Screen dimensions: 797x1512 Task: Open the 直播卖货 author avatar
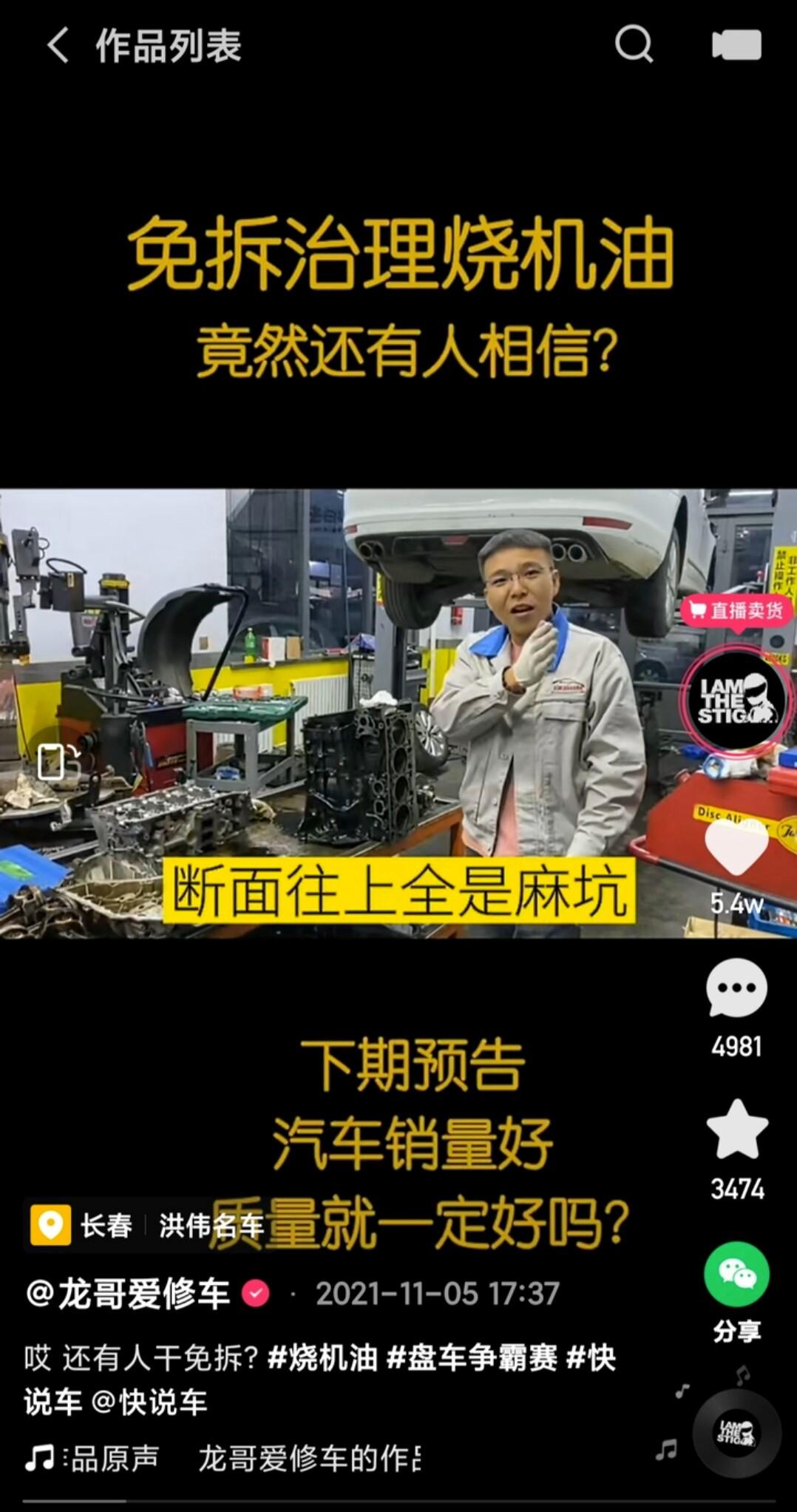[x=736, y=698]
